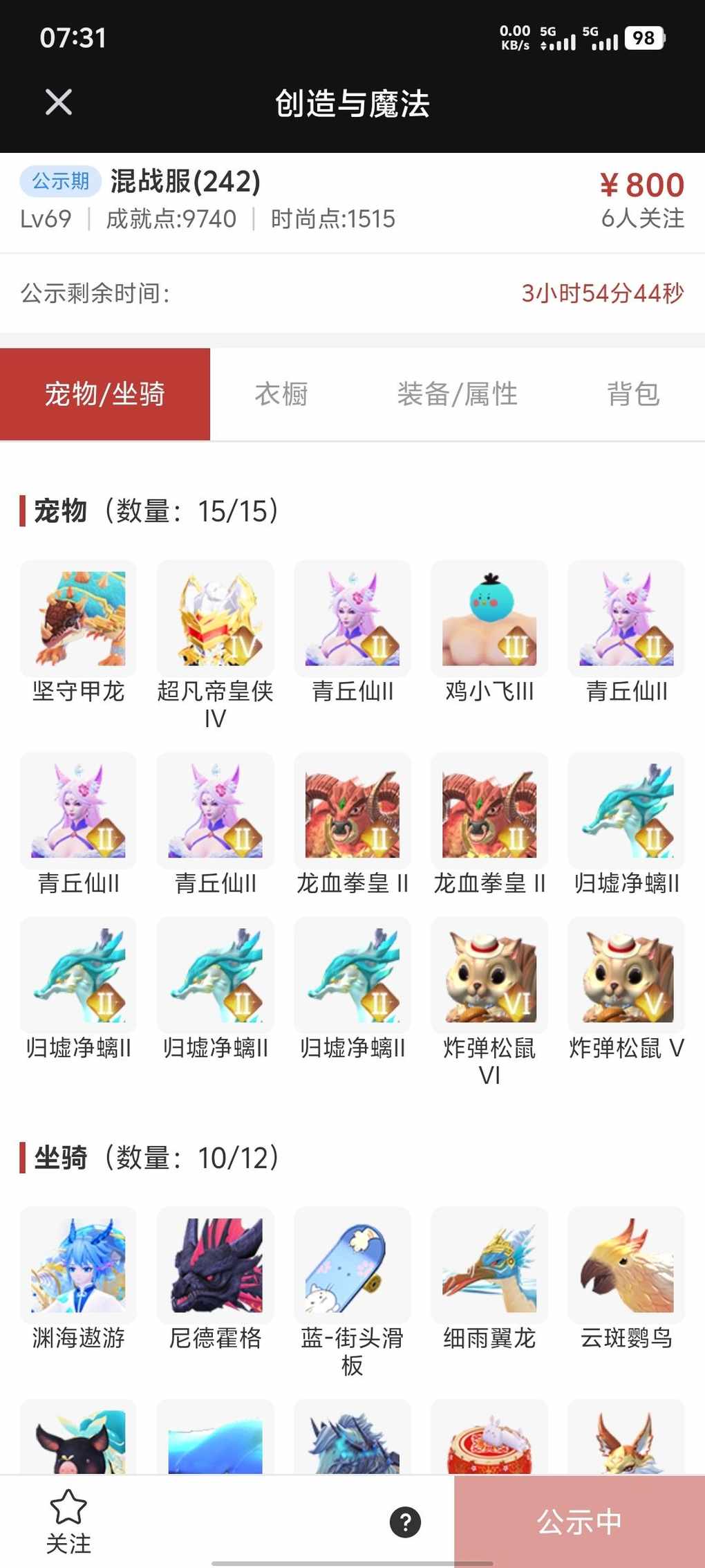This screenshot has width=705, height=1568.
Task: Switch to the 装备/属性 tab
Action: (x=457, y=394)
